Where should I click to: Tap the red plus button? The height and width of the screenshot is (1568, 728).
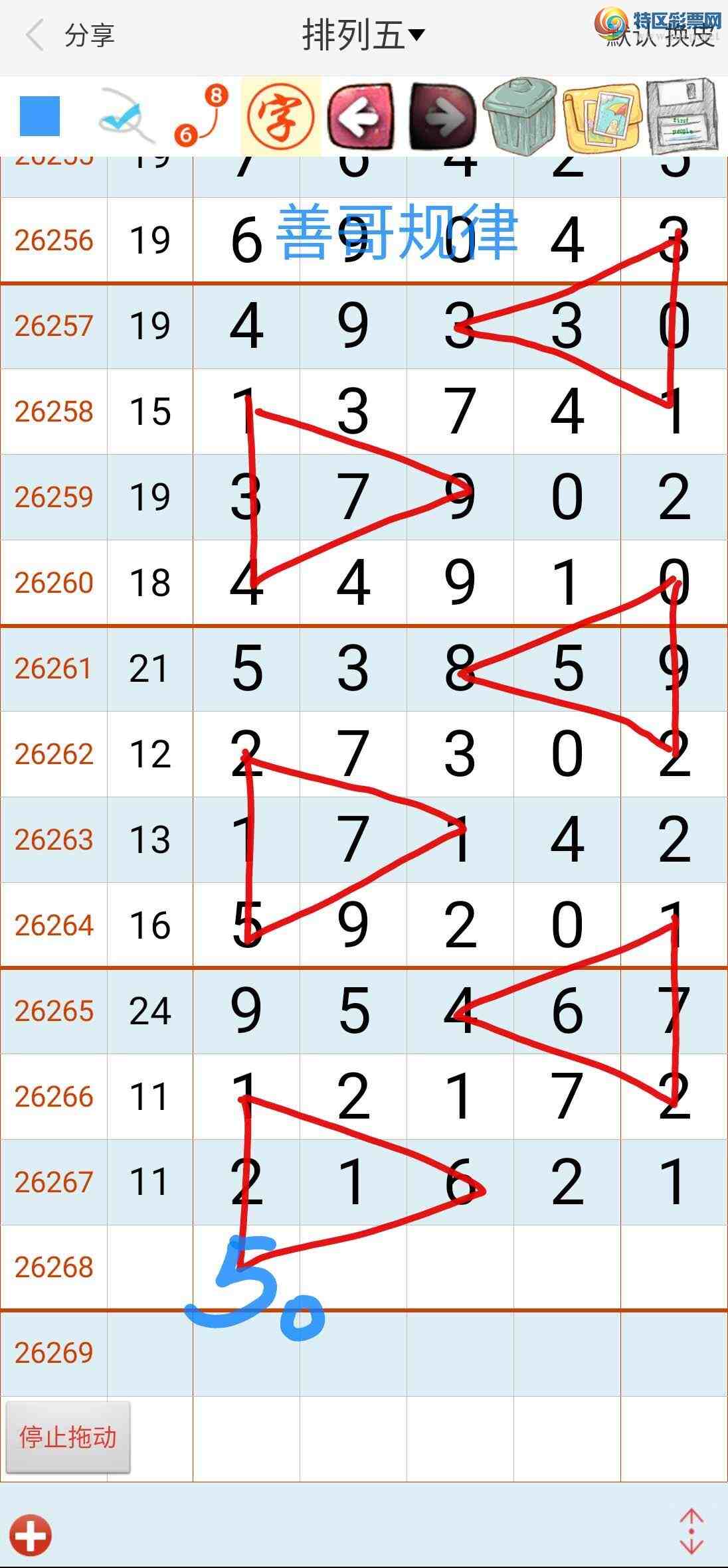click(x=31, y=1533)
